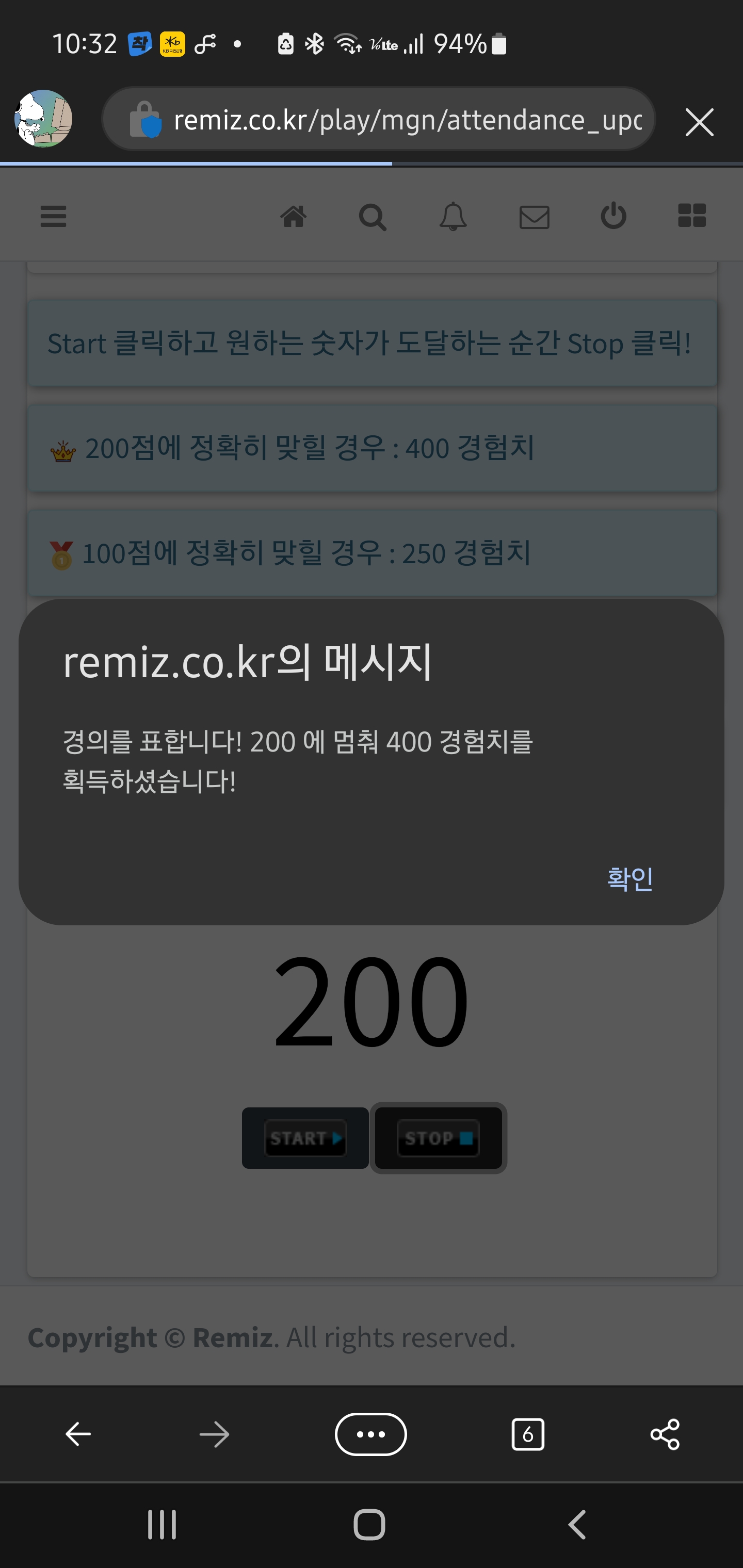Open system recent apps
The height and width of the screenshot is (1568, 743).
(x=162, y=1525)
